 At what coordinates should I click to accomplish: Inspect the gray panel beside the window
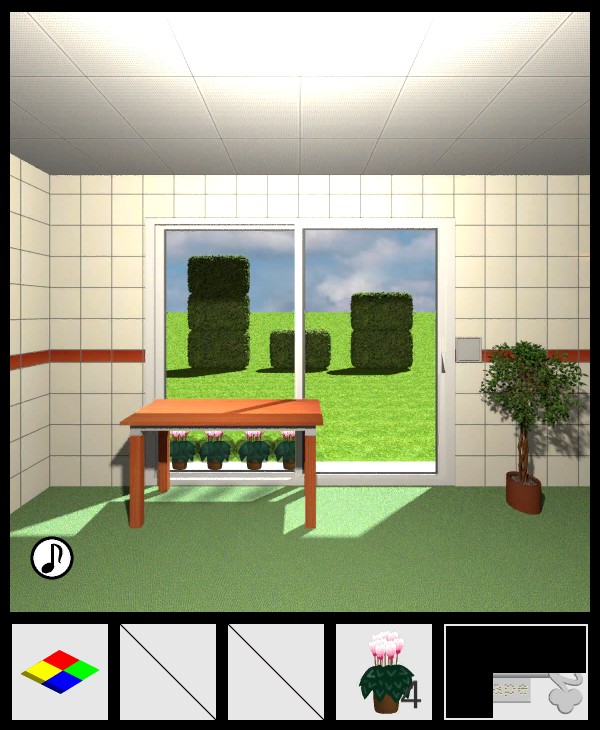pos(468,350)
